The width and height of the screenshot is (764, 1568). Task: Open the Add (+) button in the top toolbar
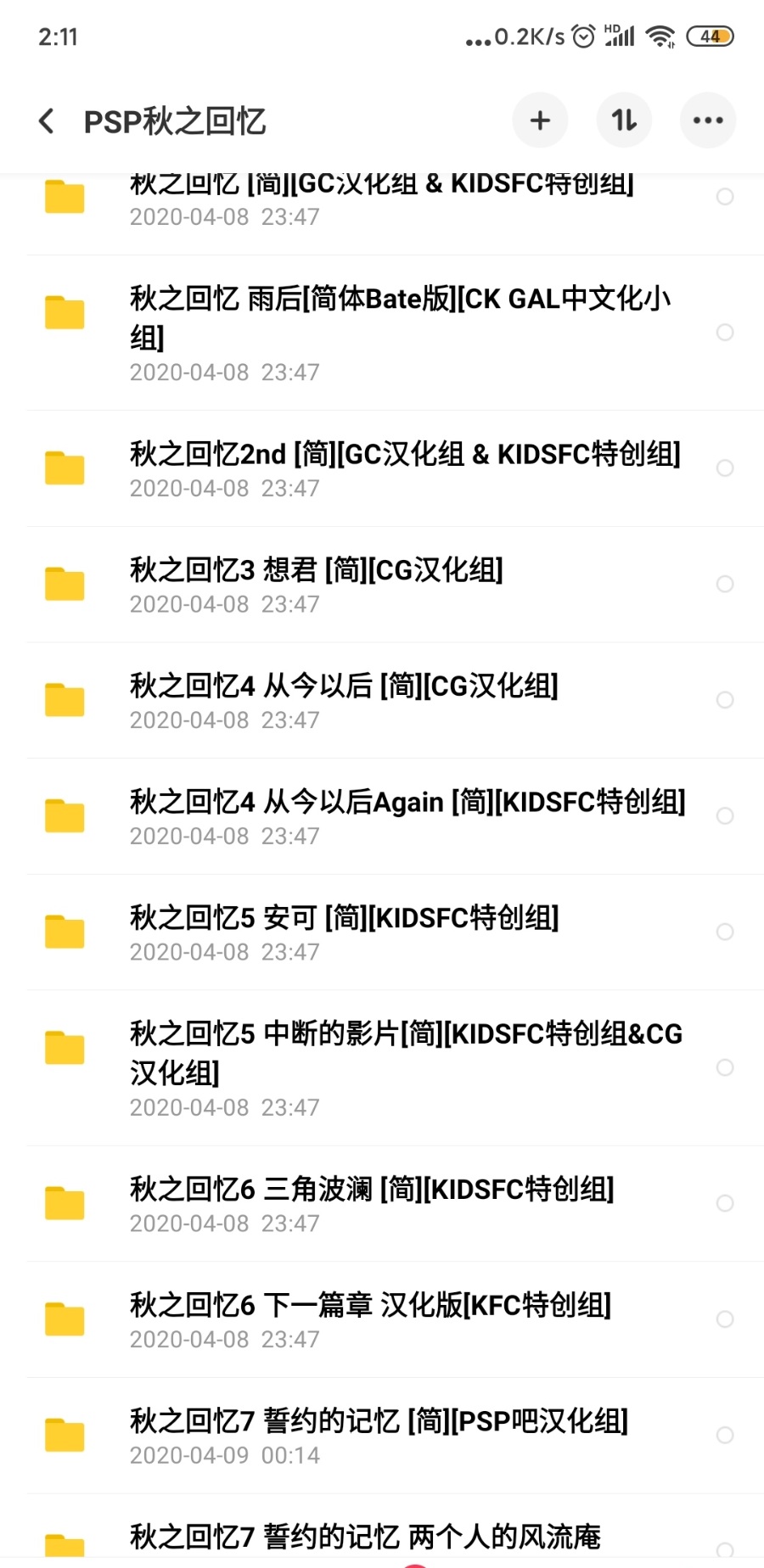[x=541, y=120]
